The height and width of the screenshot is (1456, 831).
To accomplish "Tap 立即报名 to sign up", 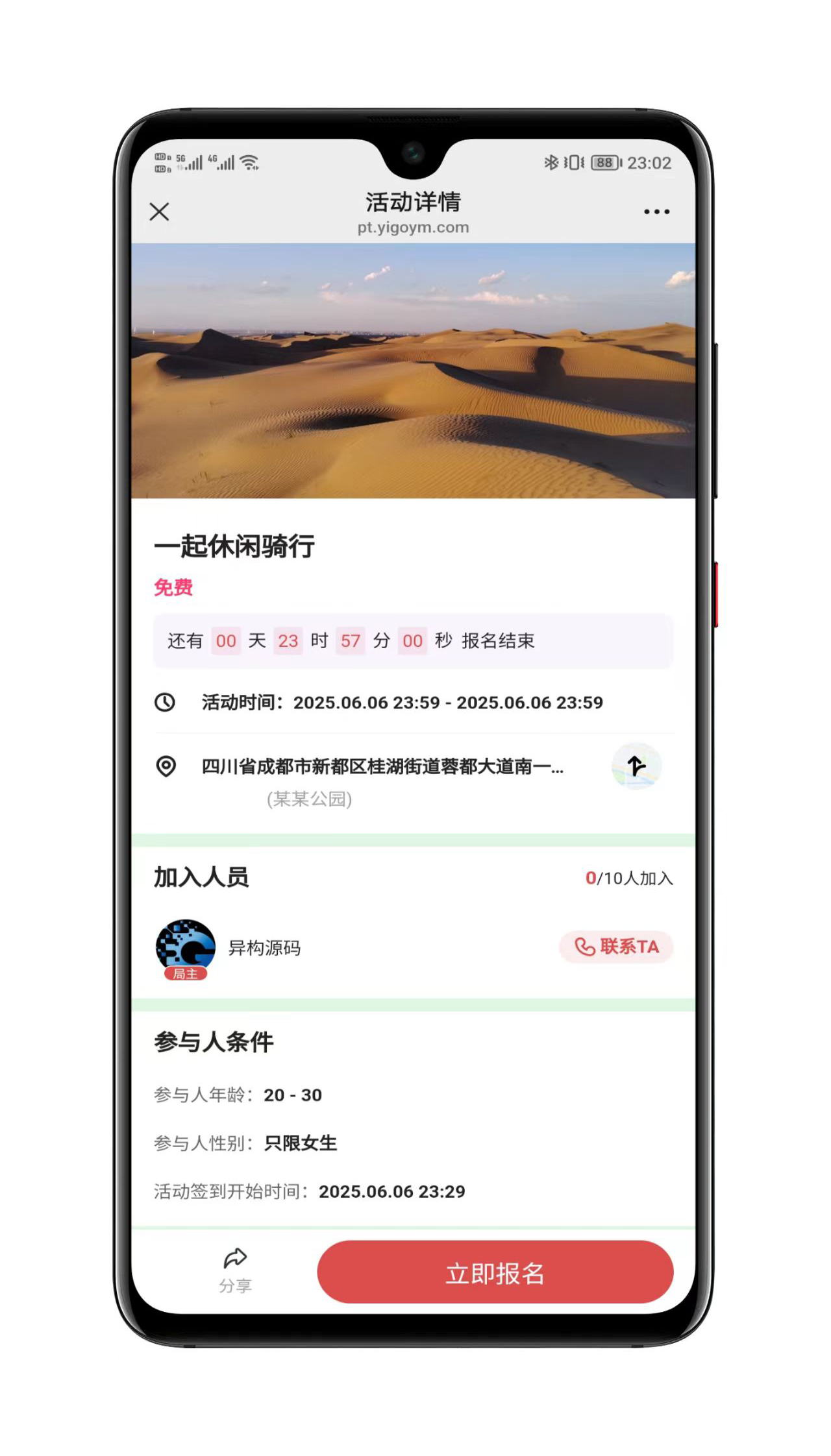I will click(x=495, y=1272).
